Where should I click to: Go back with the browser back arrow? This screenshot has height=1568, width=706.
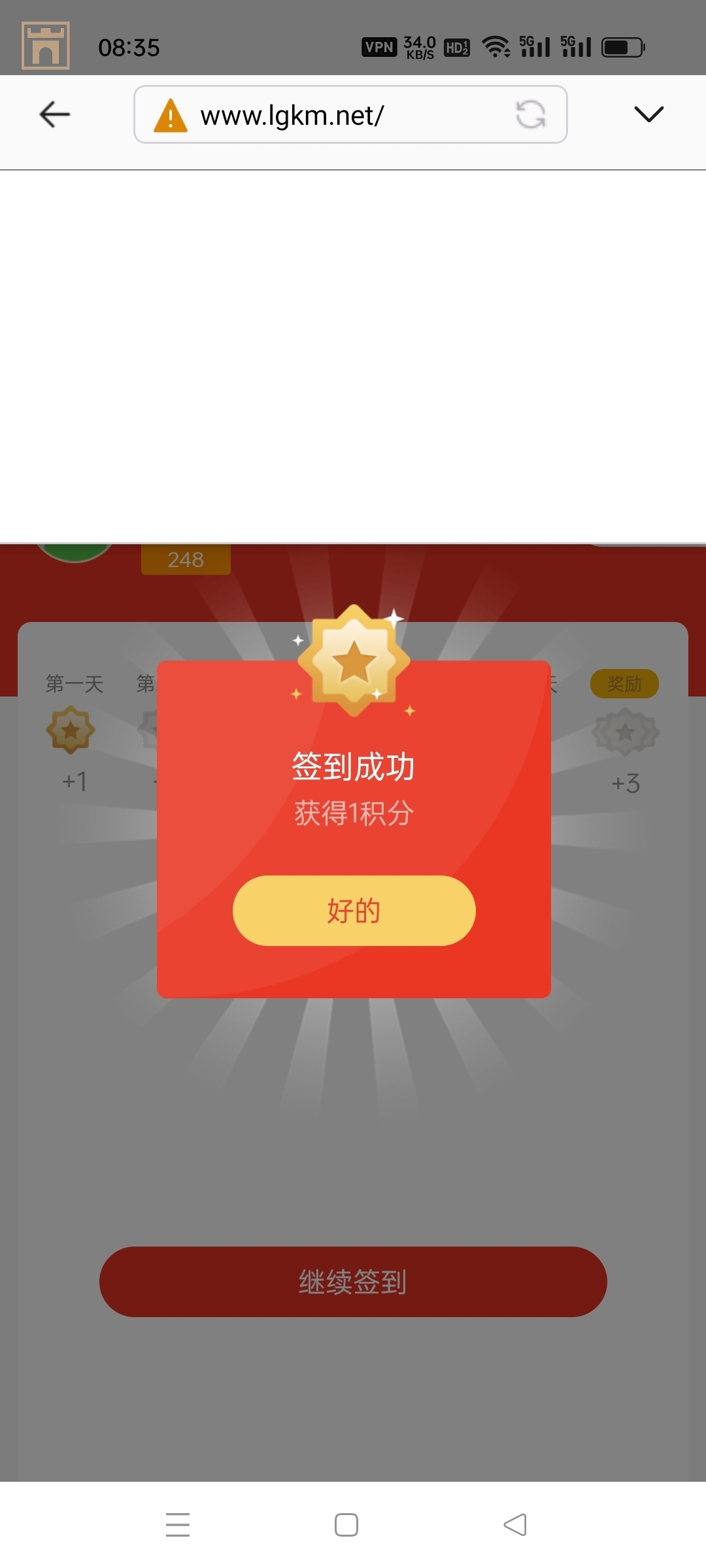click(55, 114)
